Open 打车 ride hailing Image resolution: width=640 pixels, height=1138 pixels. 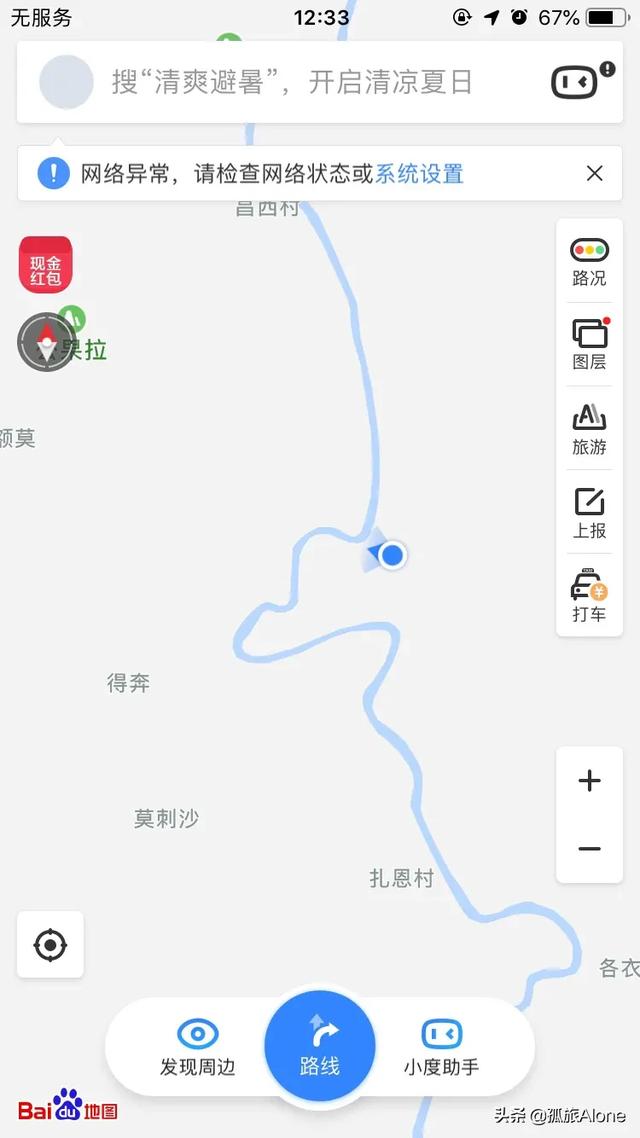[x=589, y=596]
